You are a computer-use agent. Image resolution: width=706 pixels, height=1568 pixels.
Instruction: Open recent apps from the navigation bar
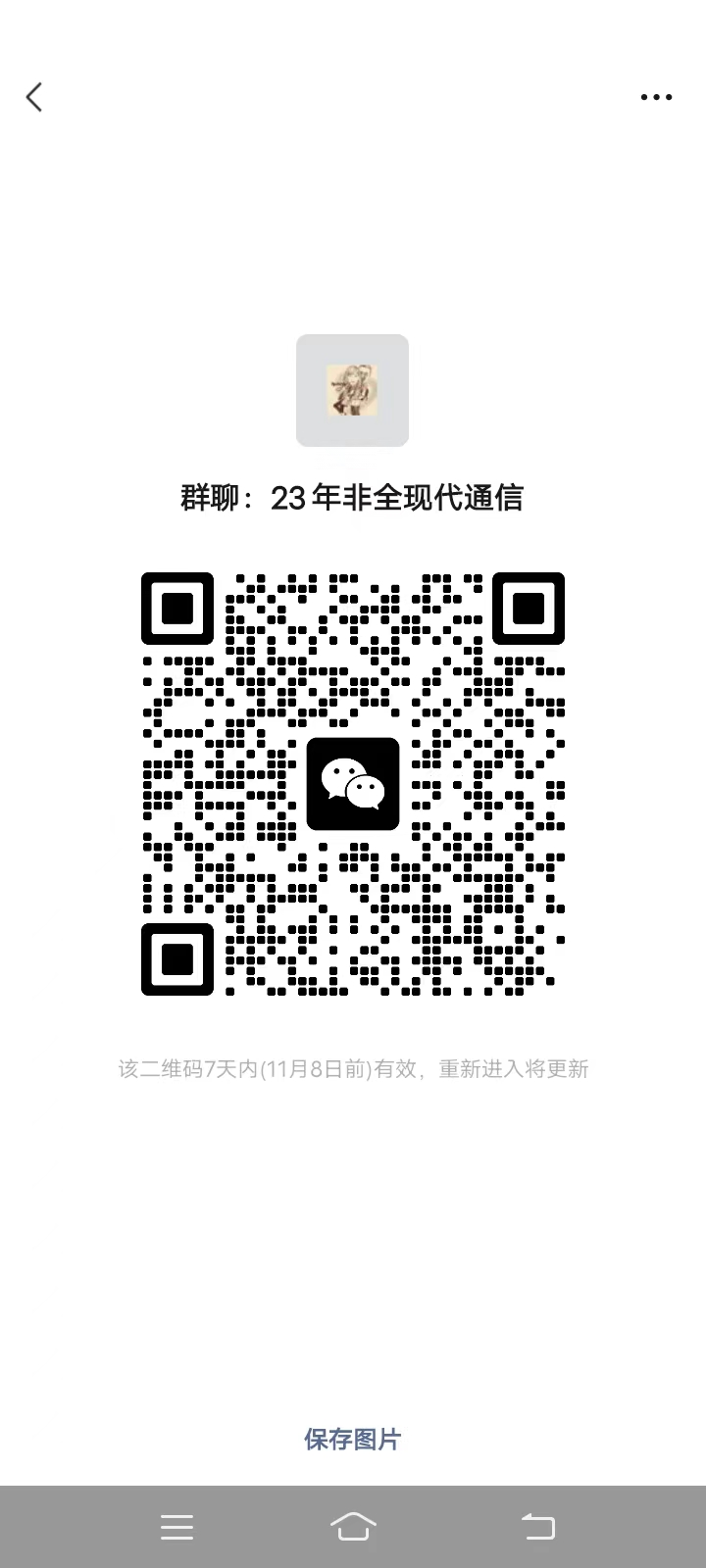pyautogui.click(x=176, y=1526)
